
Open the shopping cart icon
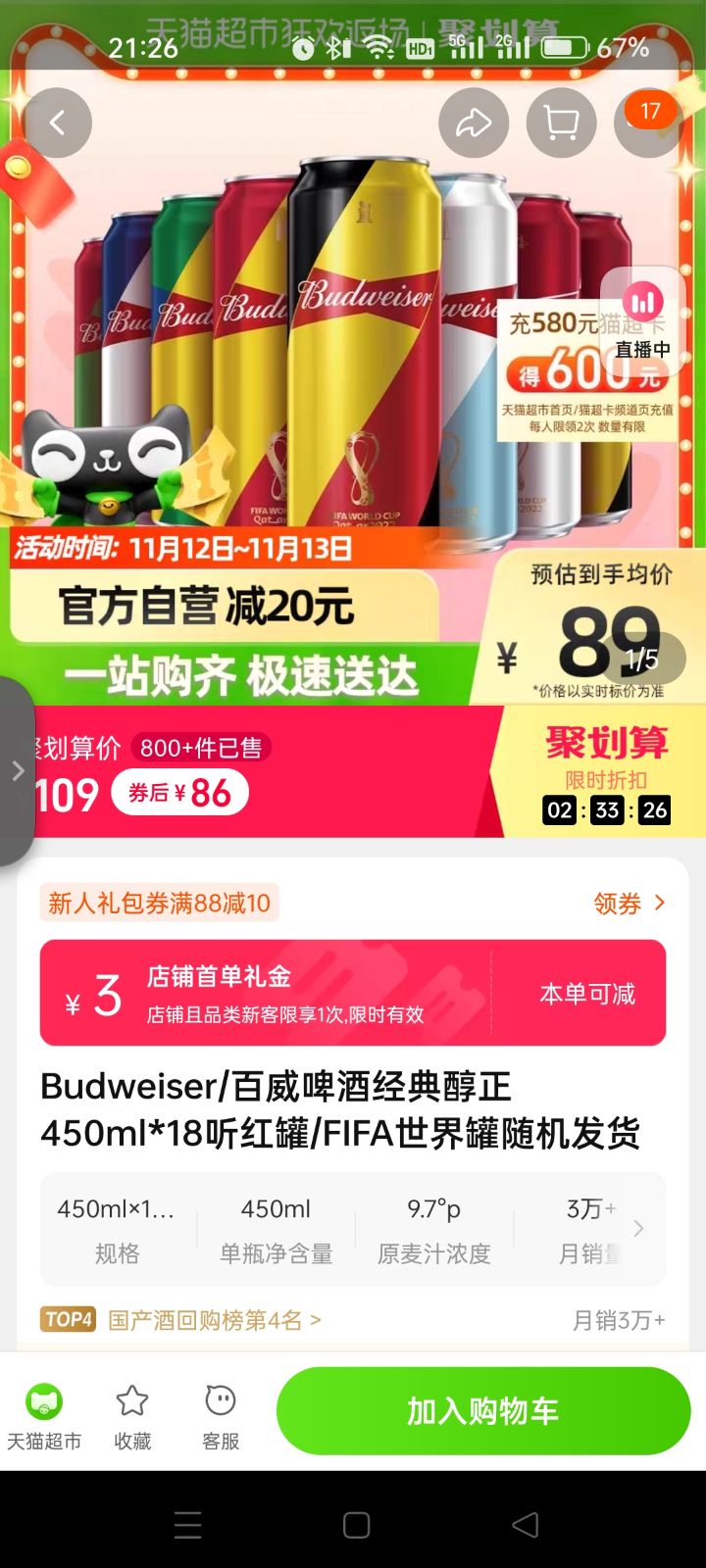pyautogui.click(x=561, y=122)
